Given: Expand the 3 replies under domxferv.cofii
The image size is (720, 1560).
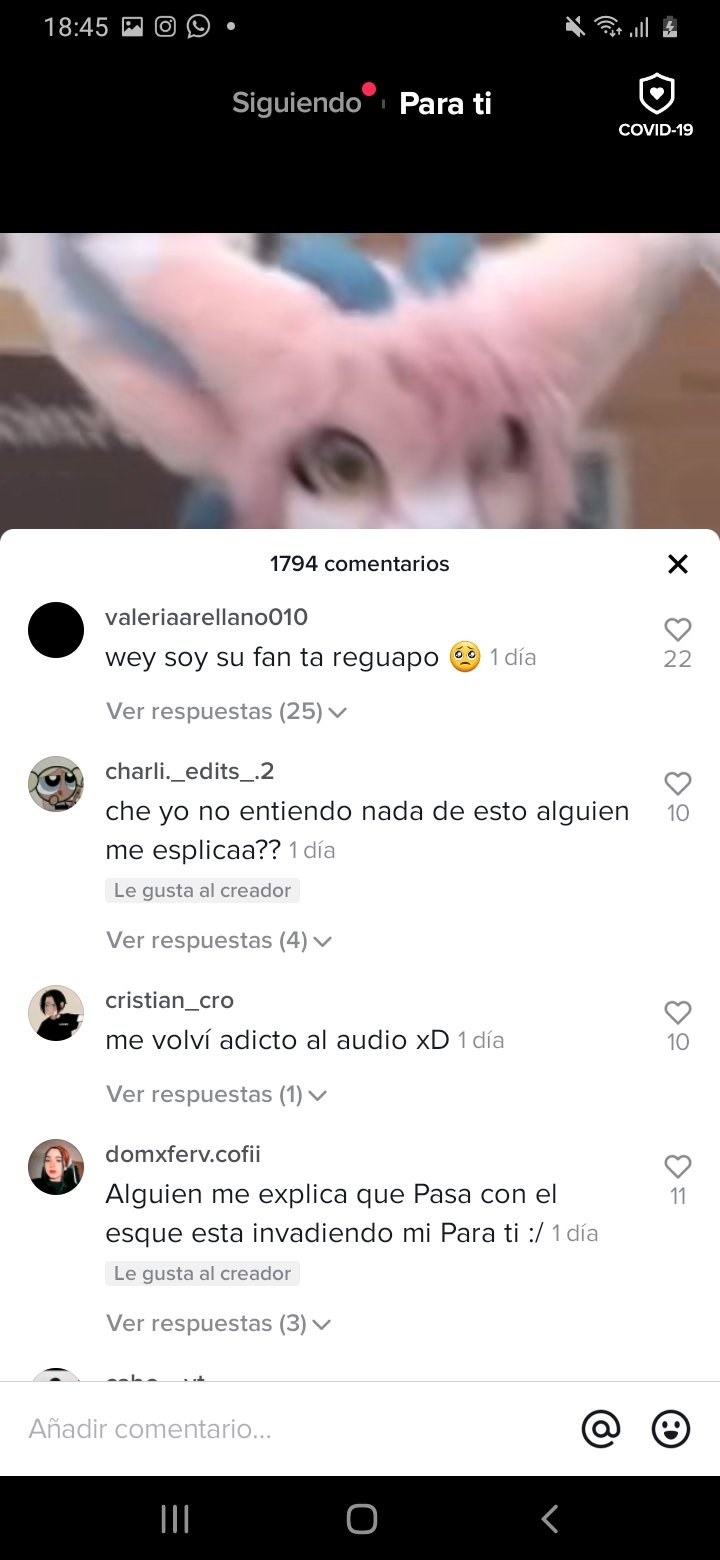Looking at the screenshot, I should [x=218, y=1324].
